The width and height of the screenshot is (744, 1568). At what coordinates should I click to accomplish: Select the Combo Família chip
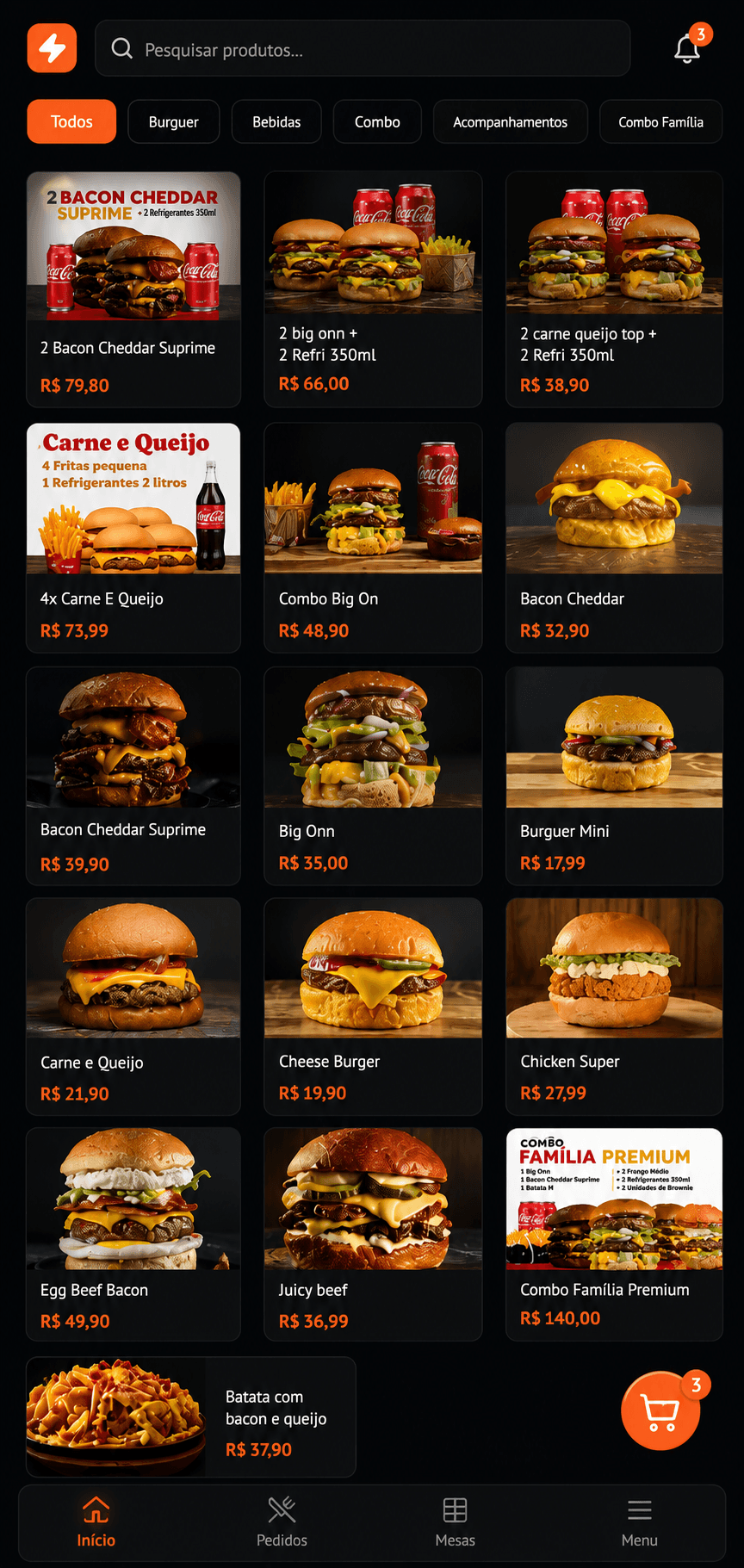coord(660,122)
